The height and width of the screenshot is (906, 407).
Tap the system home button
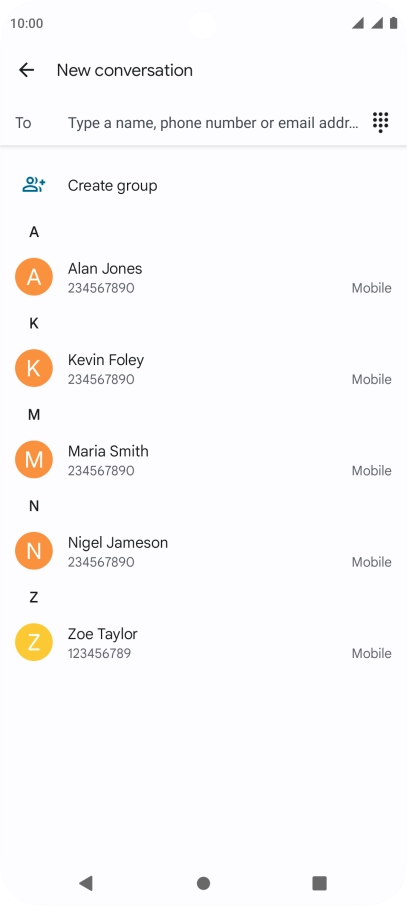click(x=204, y=883)
